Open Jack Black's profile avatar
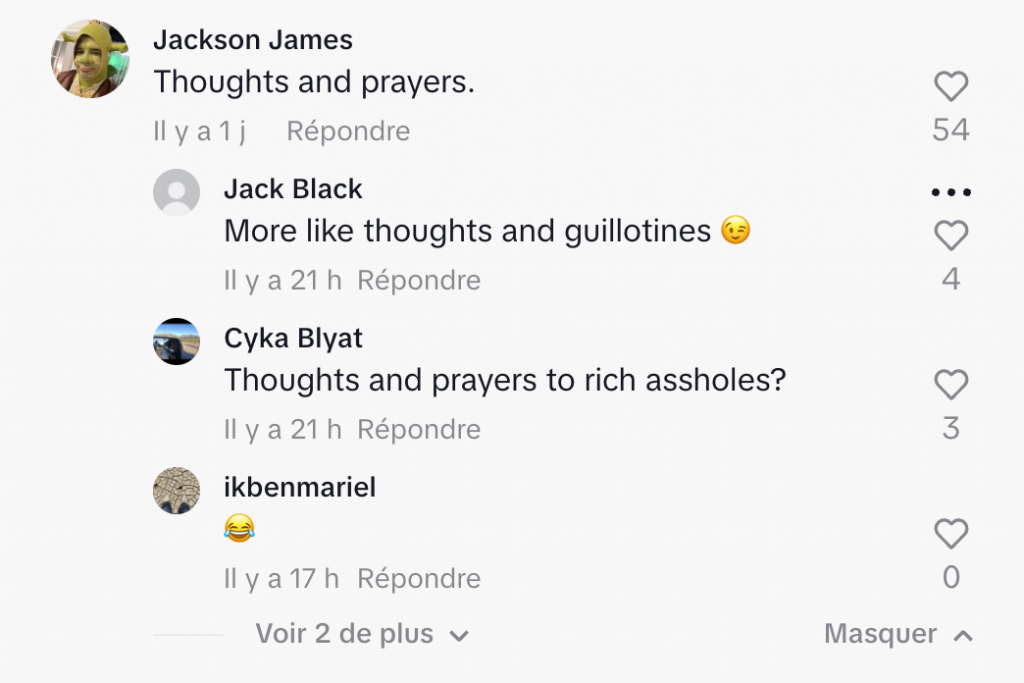 [176, 192]
